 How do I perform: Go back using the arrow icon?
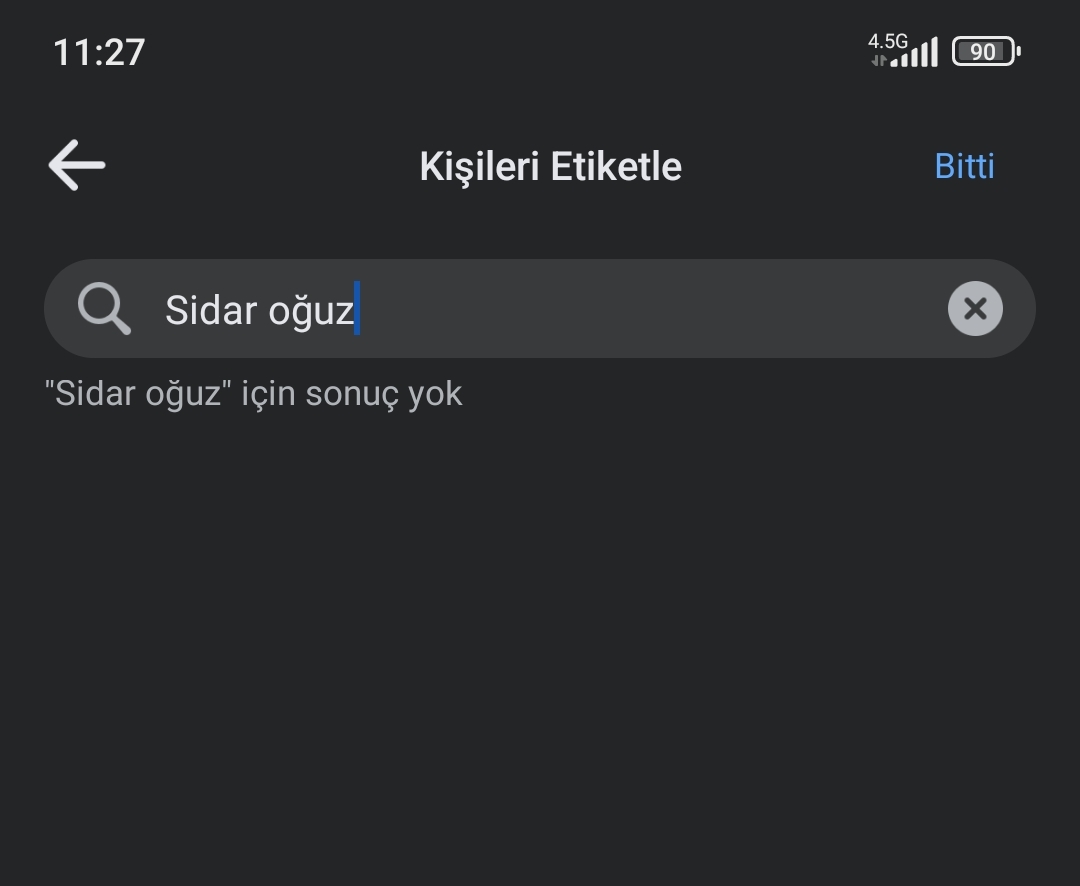77,165
